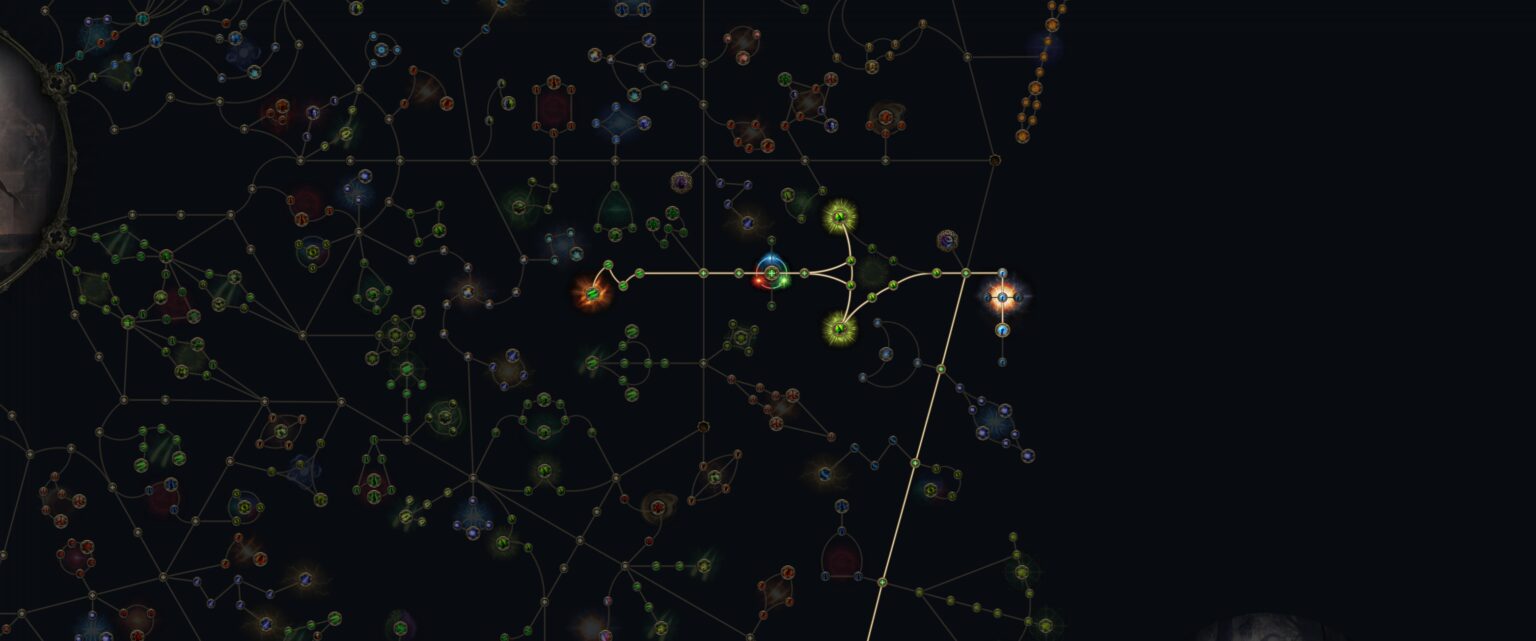This screenshot has width=1536, height=641.
Task: Select the upper yellow-green glowing notable
Action: click(x=840, y=216)
